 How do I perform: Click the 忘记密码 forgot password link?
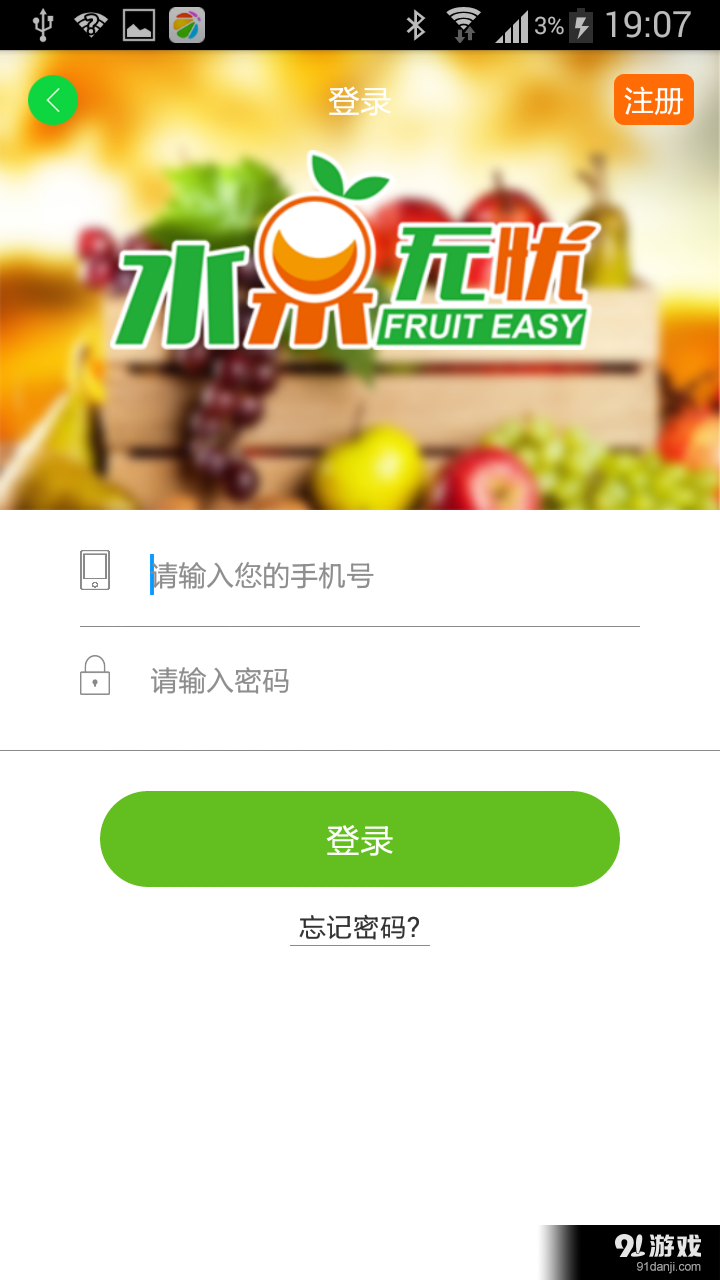(x=359, y=927)
